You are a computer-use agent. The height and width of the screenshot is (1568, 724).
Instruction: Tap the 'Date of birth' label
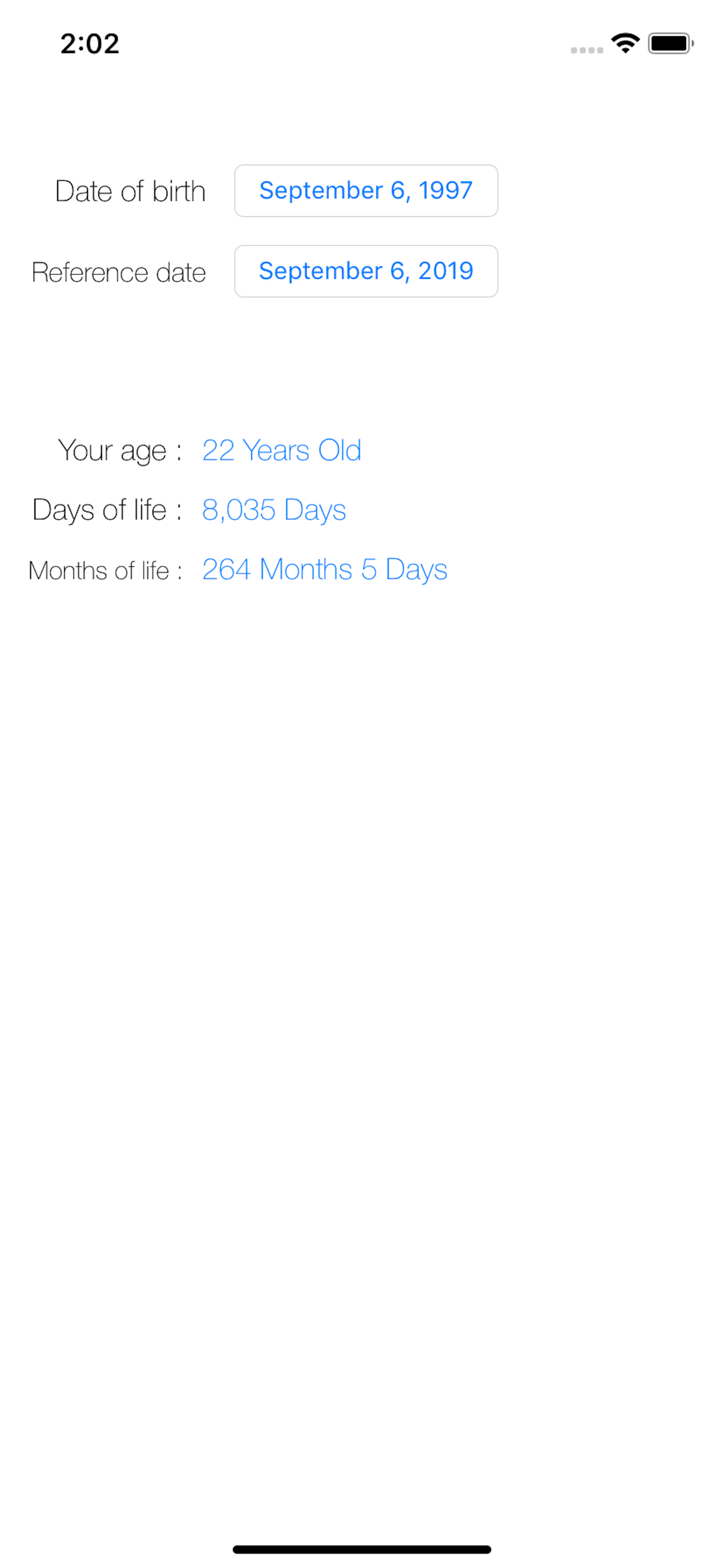click(130, 191)
